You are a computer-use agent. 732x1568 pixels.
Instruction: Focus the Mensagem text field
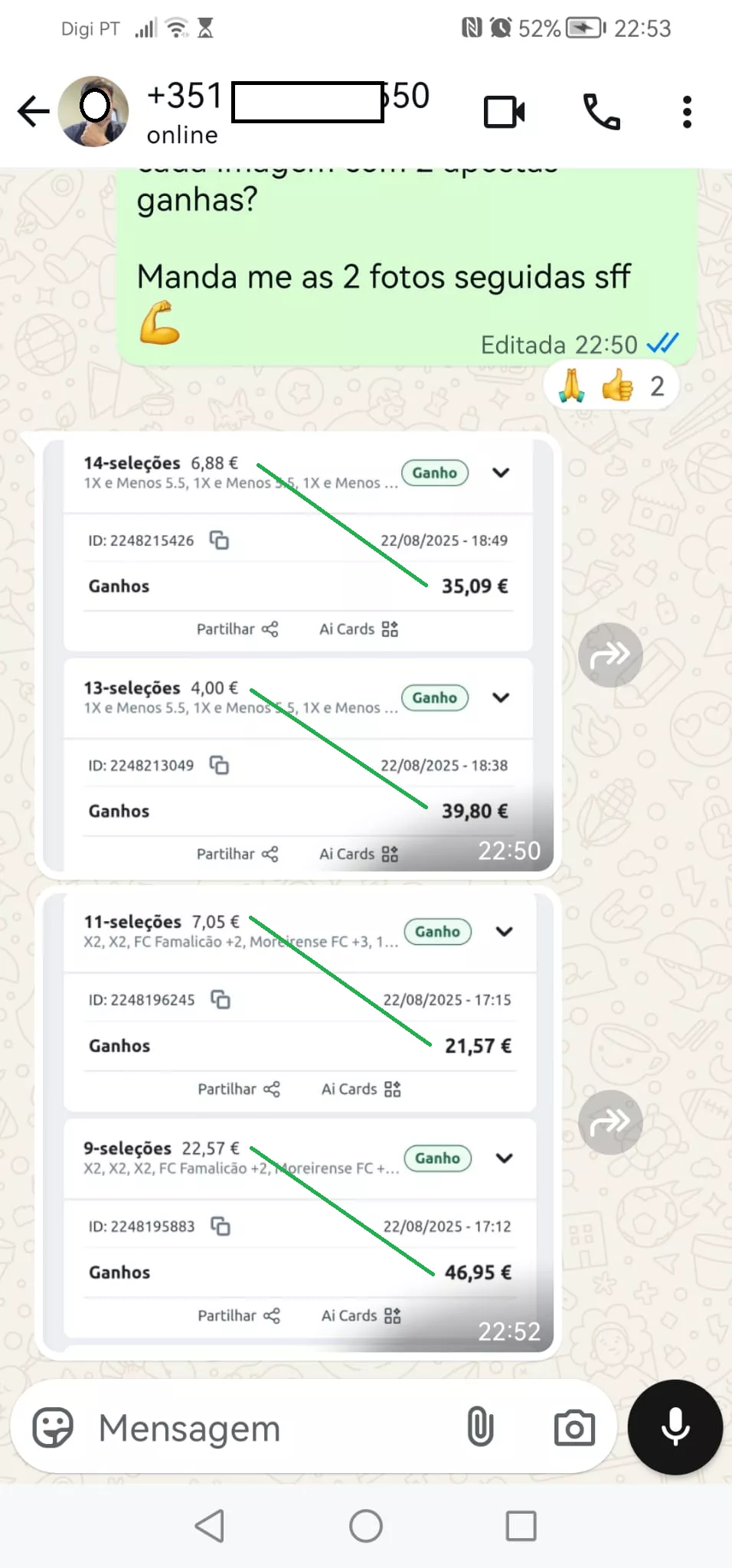pos(276,1428)
